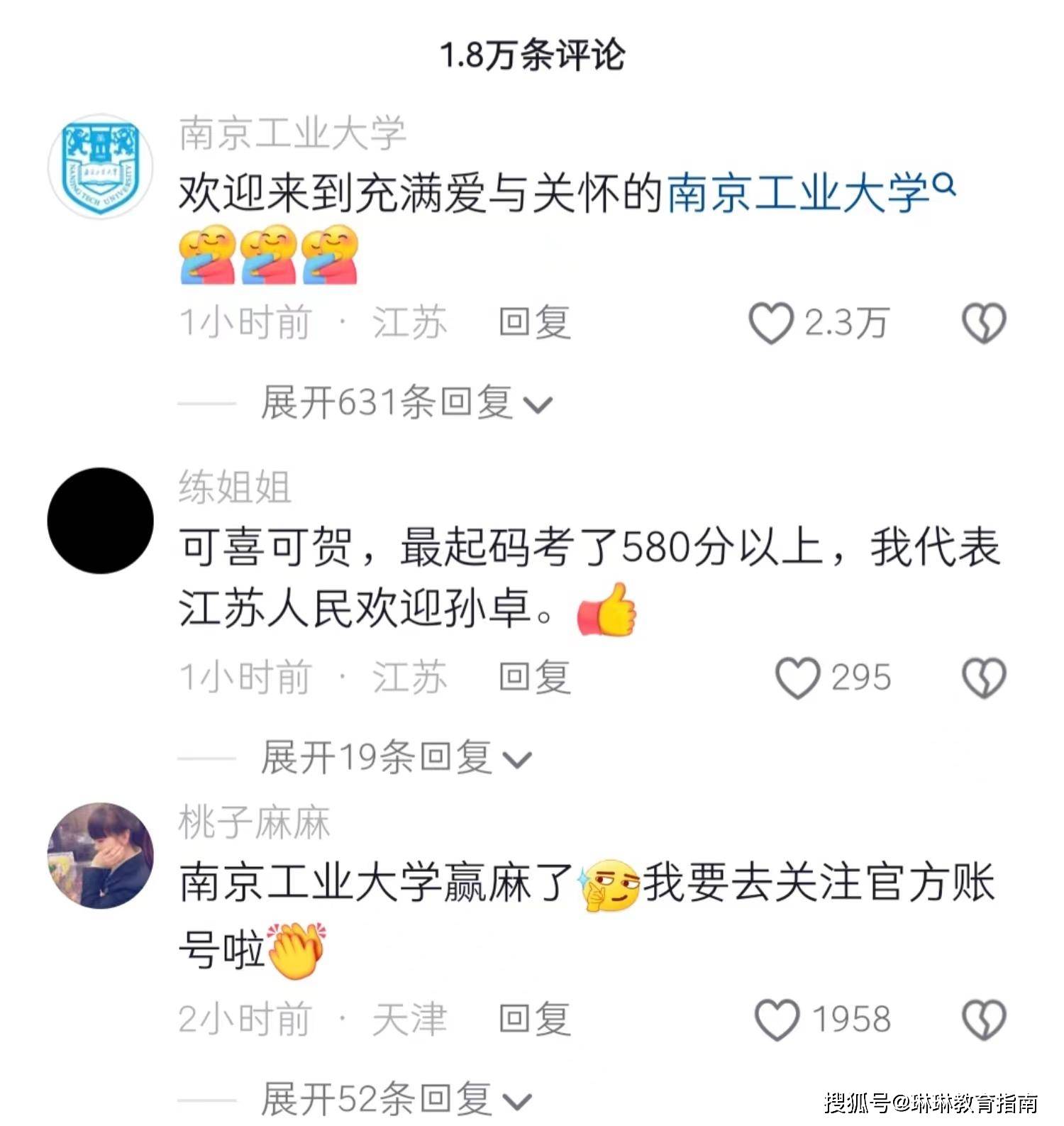Open 南京工业大学's profile avatar
Screen dimensions: 1064x1126
pos(100,166)
